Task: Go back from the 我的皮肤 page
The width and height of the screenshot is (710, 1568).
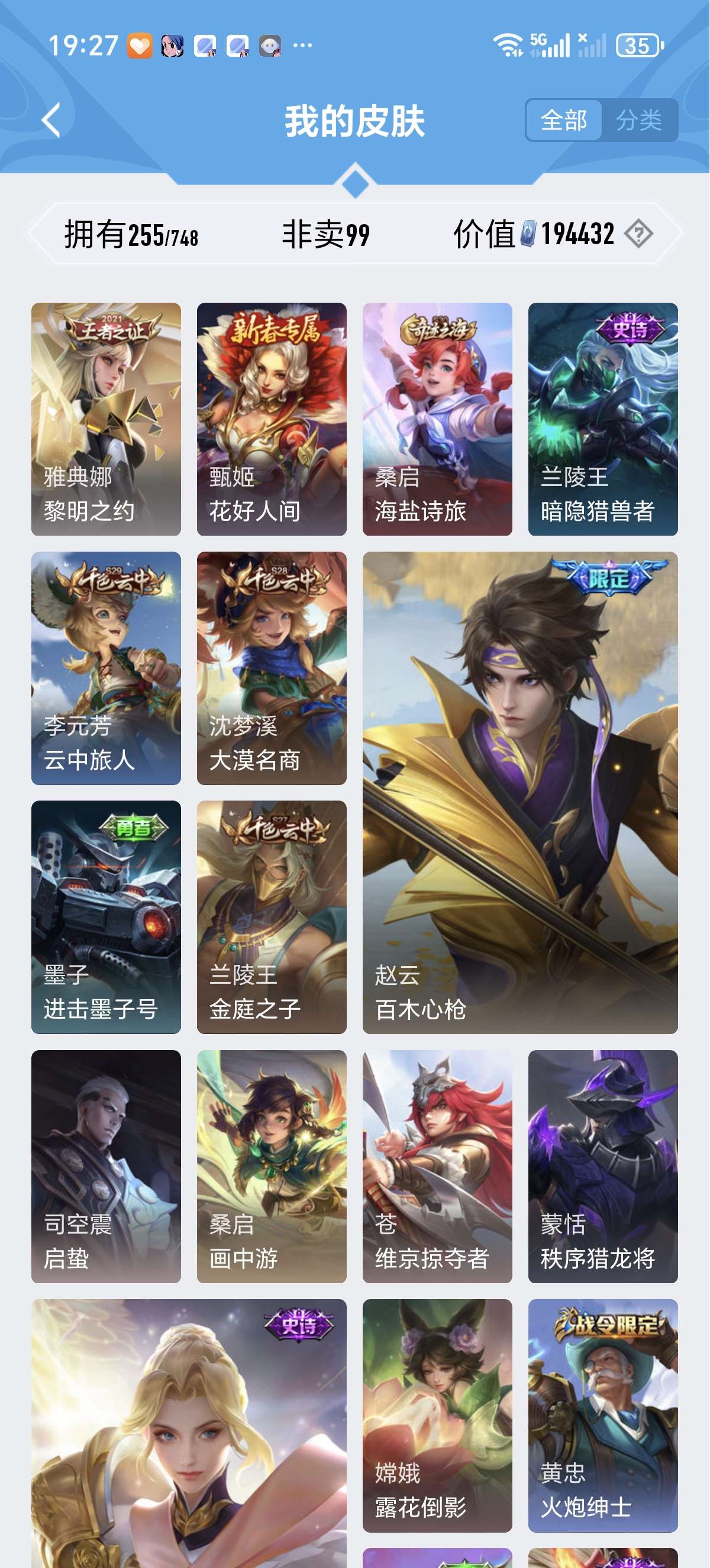Action: 51,121
